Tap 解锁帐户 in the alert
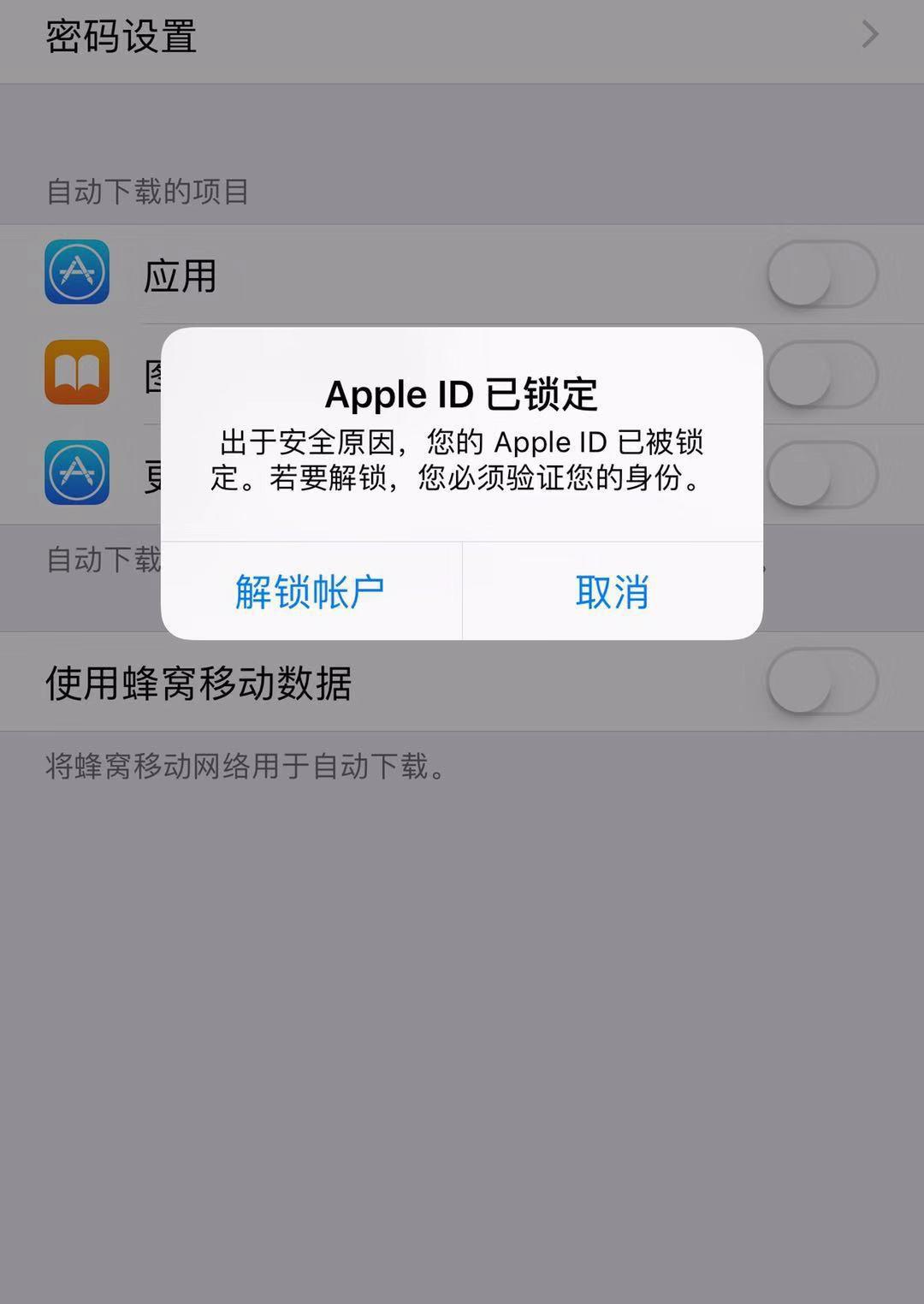 308,590
